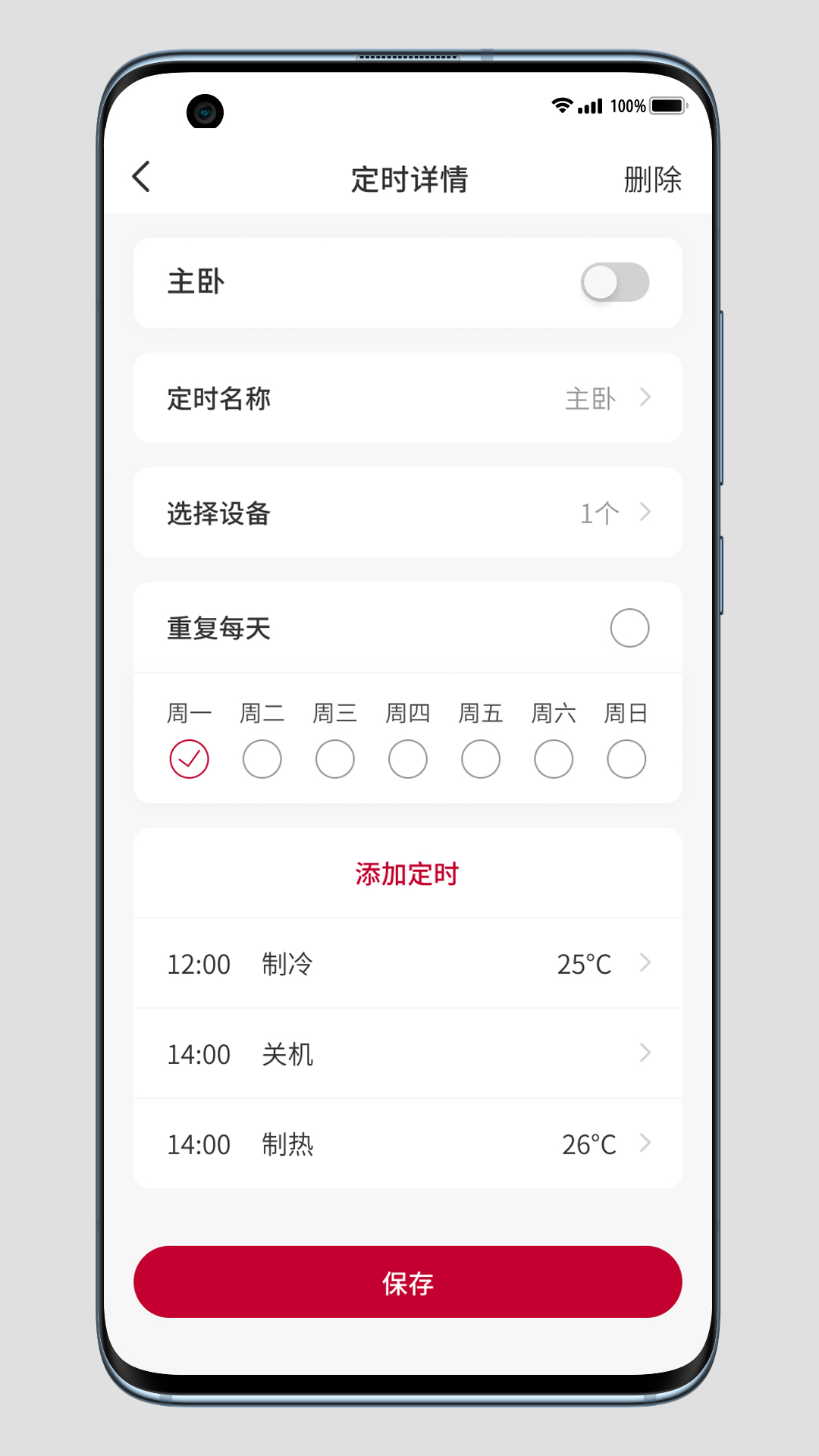Click 添加定时 to add a timer
The image size is (819, 1456).
click(x=407, y=874)
